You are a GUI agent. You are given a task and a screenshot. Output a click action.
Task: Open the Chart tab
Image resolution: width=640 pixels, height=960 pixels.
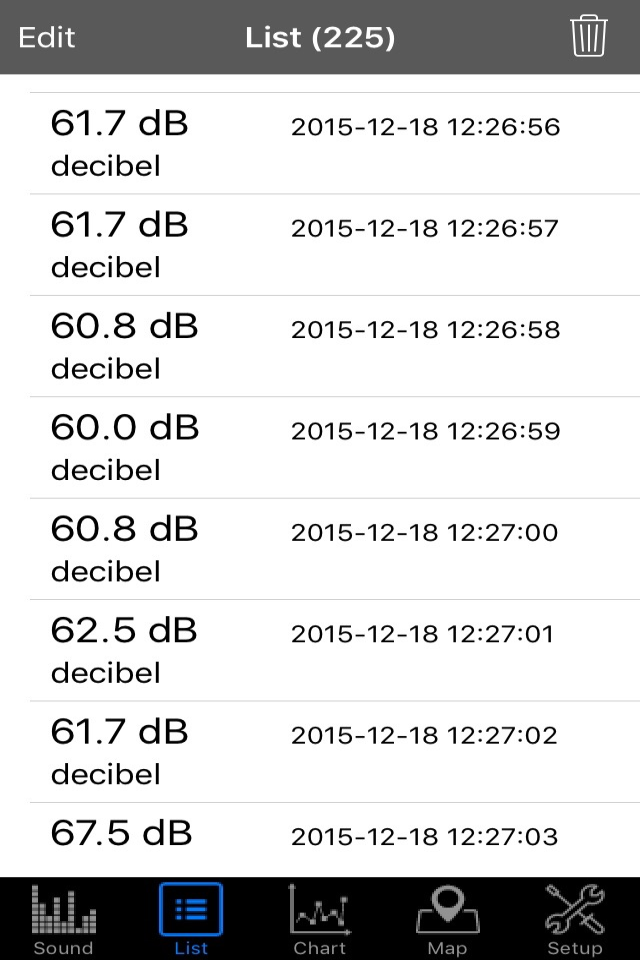320,920
